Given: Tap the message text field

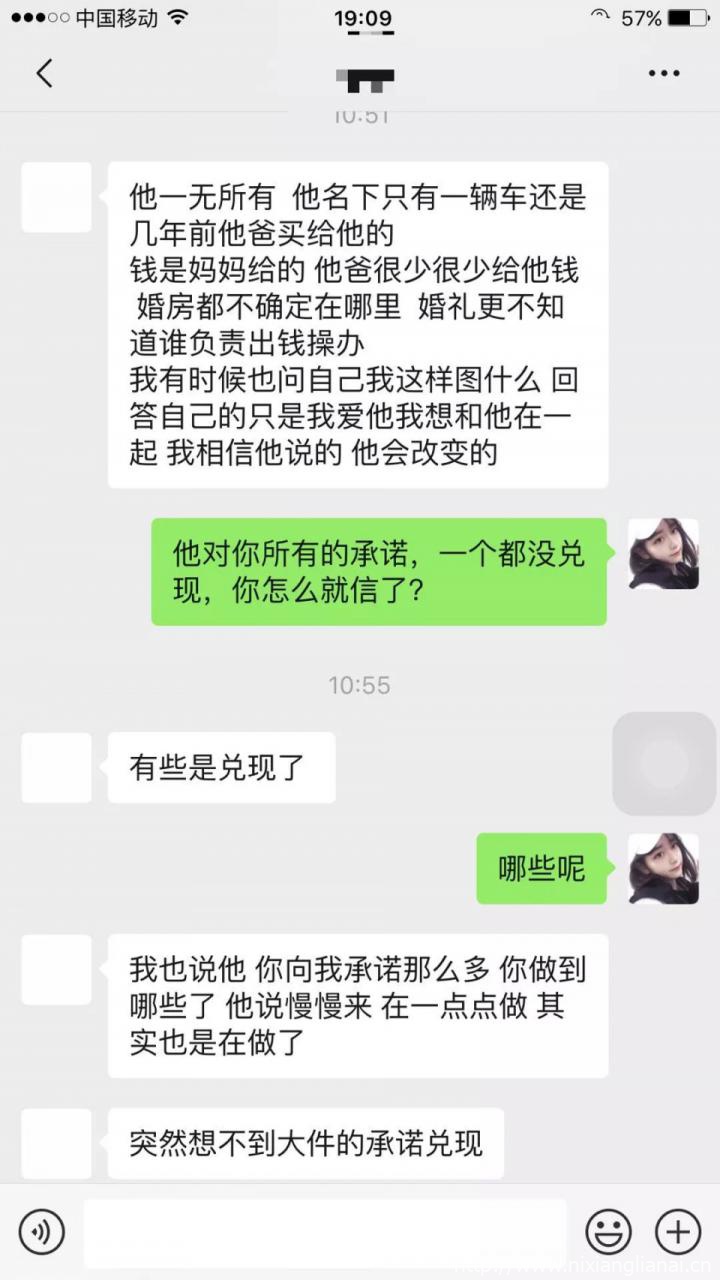Looking at the screenshot, I should tap(325, 1231).
